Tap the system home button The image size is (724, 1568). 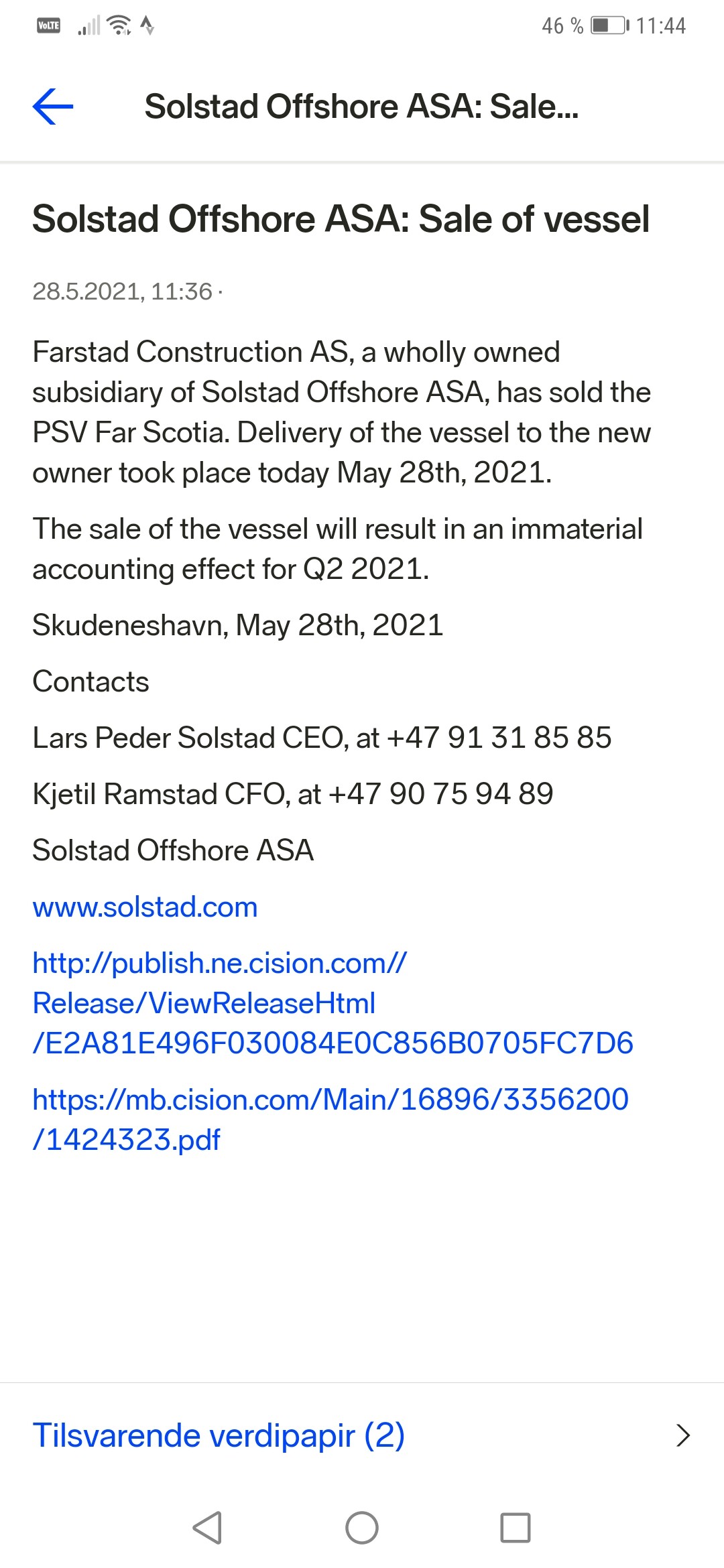(x=362, y=1528)
